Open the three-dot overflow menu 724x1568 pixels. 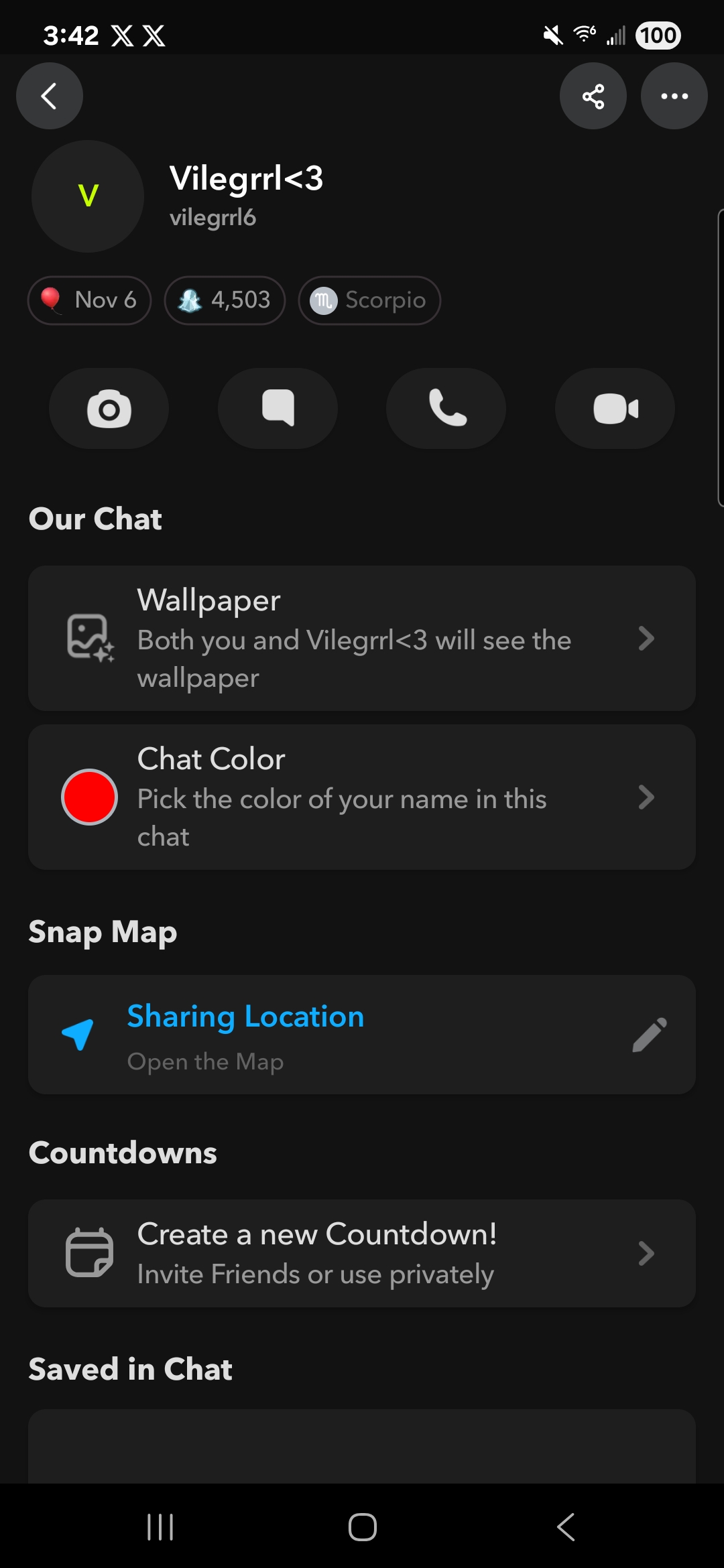tap(674, 96)
